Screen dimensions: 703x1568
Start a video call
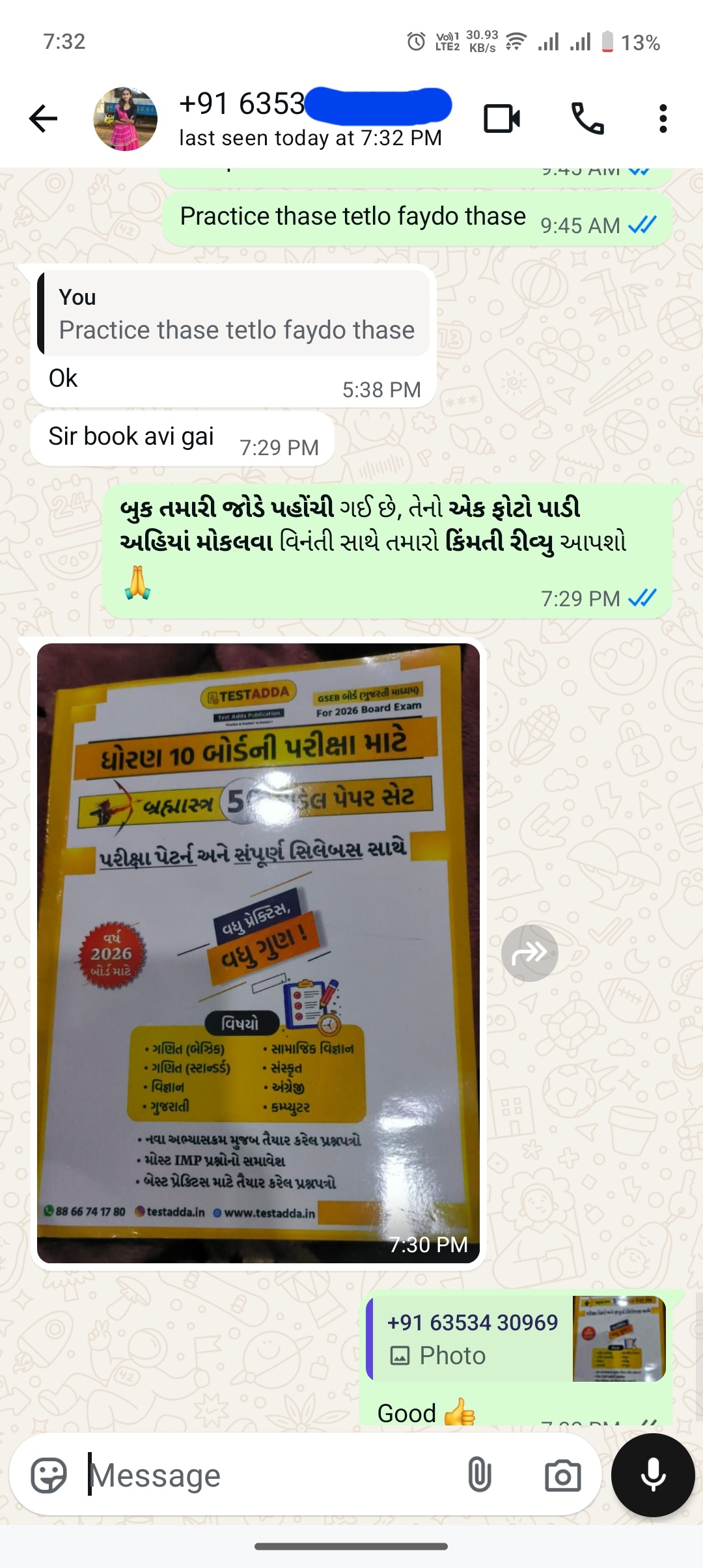(x=501, y=119)
